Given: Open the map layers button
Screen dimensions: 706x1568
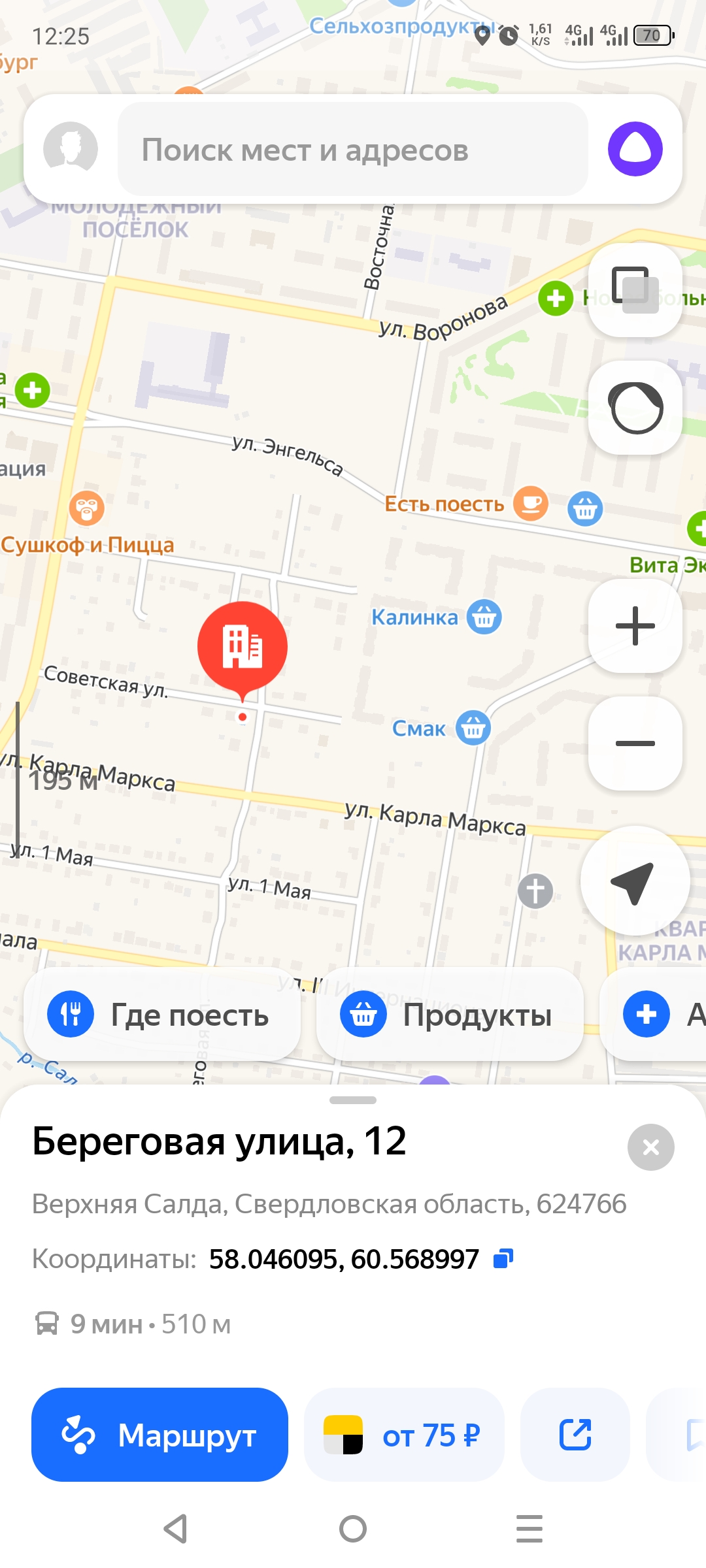Looking at the screenshot, I should pos(635,290).
